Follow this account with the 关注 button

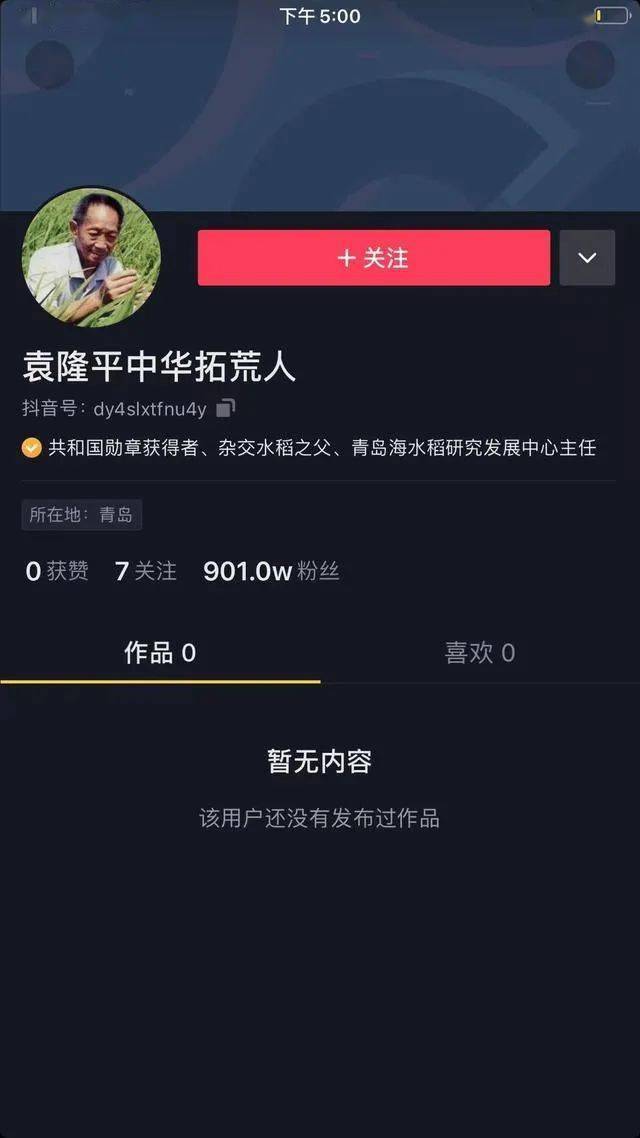[x=373, y=258]
